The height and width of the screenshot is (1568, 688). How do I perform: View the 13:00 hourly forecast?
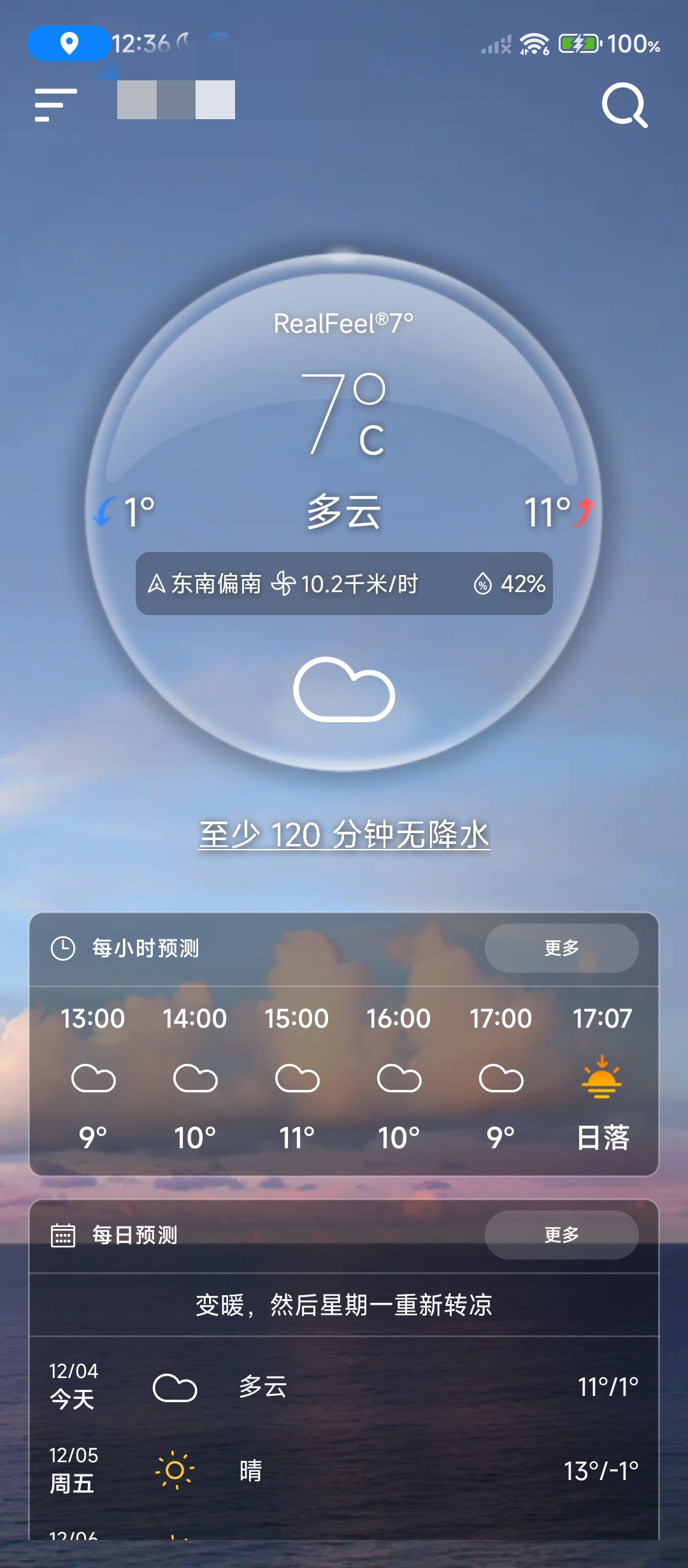[x=93, y=1077]
